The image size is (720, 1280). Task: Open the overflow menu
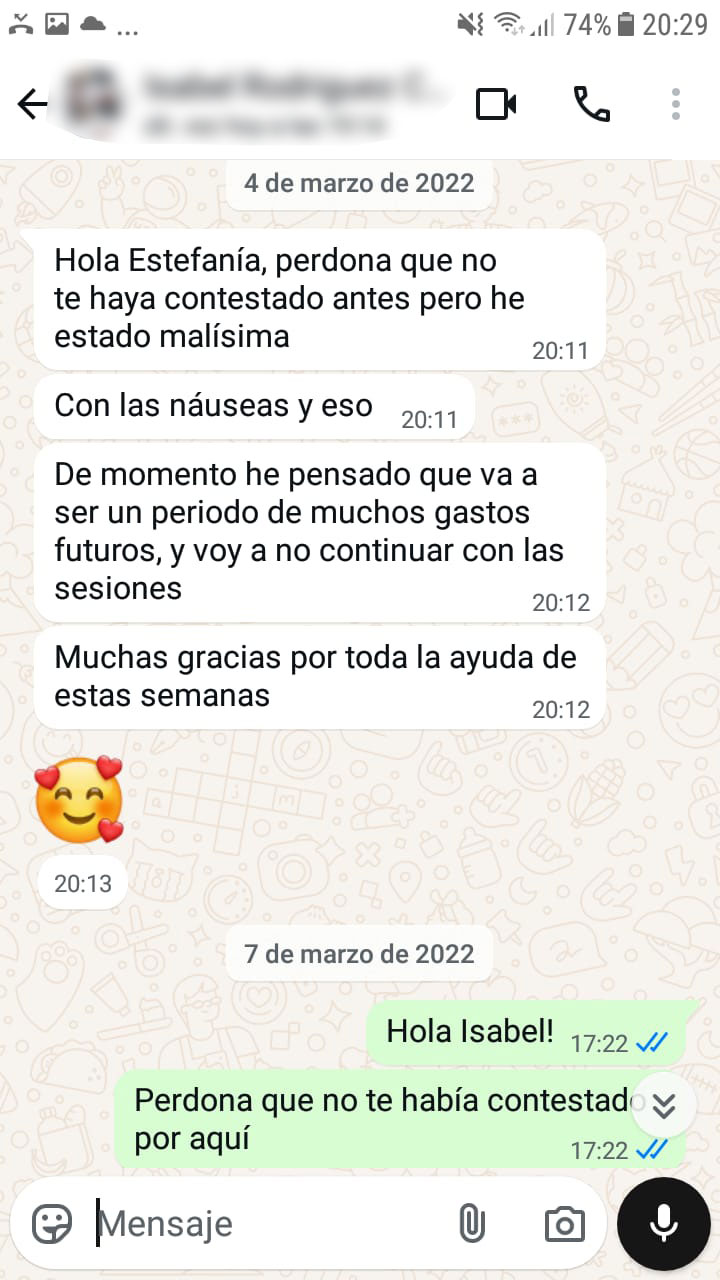[676, 104]
